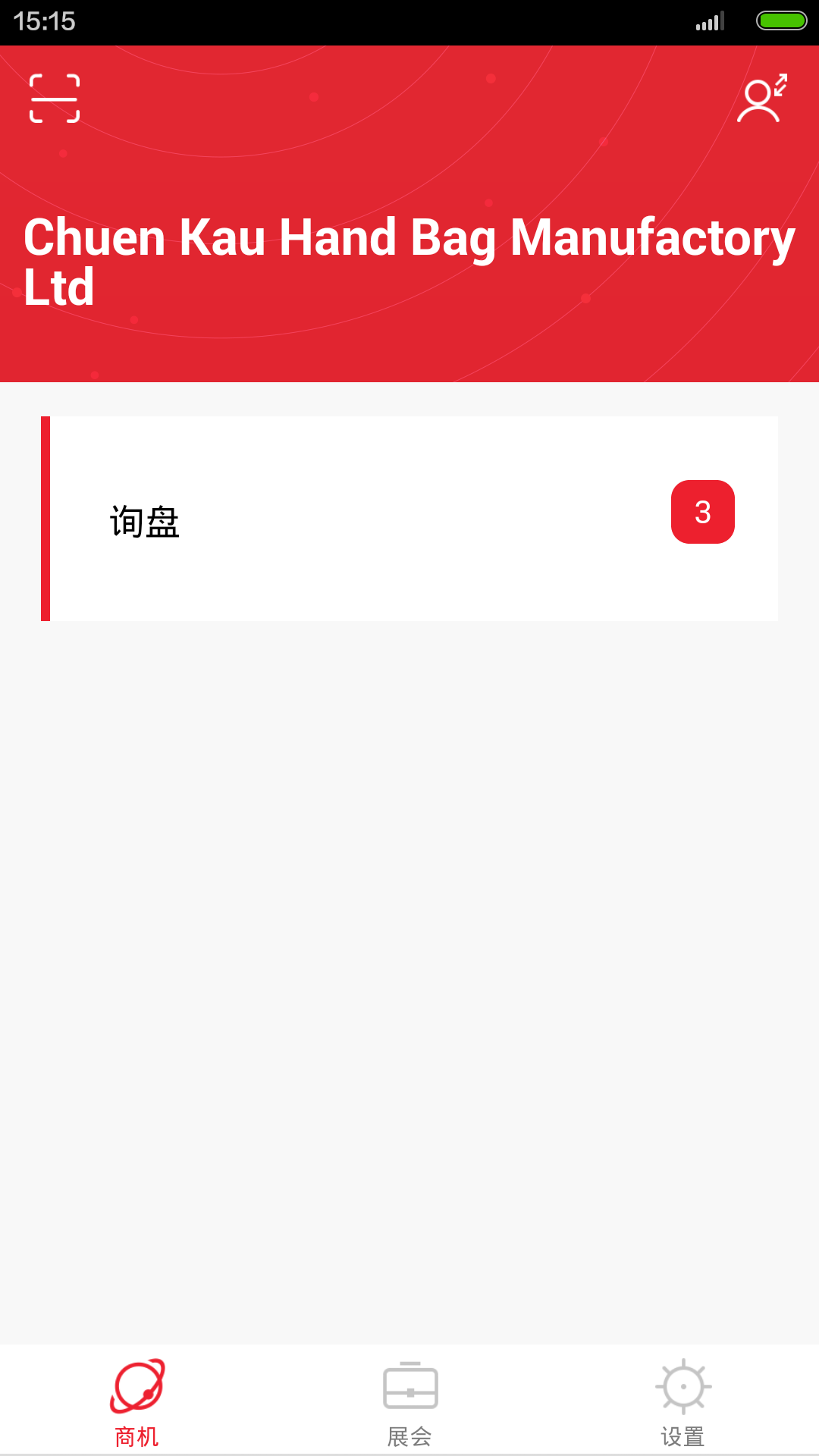Image resolution: width=819 pixels, height=1456 pixels.
Task: Open the switch account icon
Action: (x=762, y=99)
